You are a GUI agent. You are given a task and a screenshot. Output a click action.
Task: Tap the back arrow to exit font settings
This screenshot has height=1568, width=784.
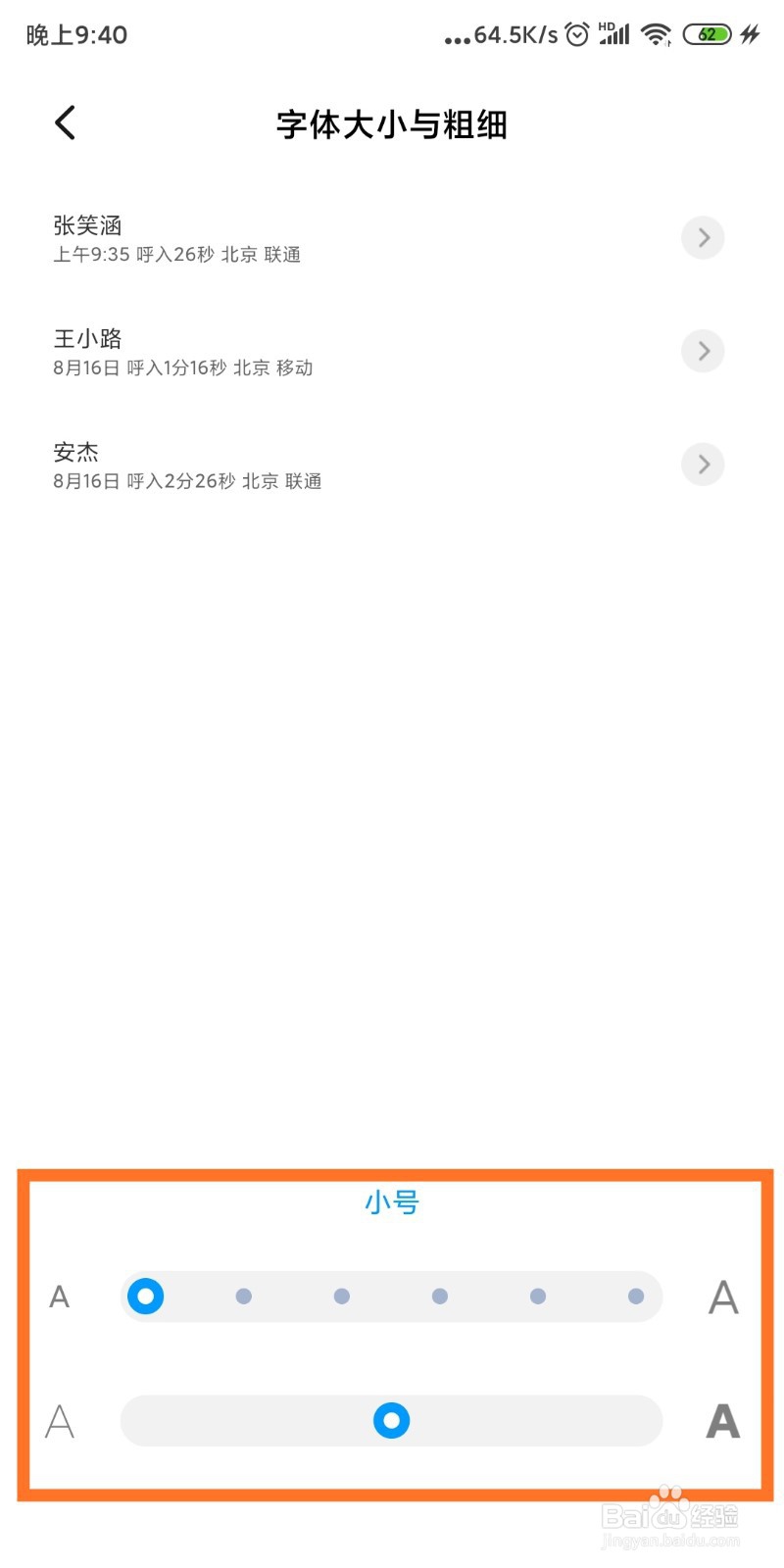64,122
